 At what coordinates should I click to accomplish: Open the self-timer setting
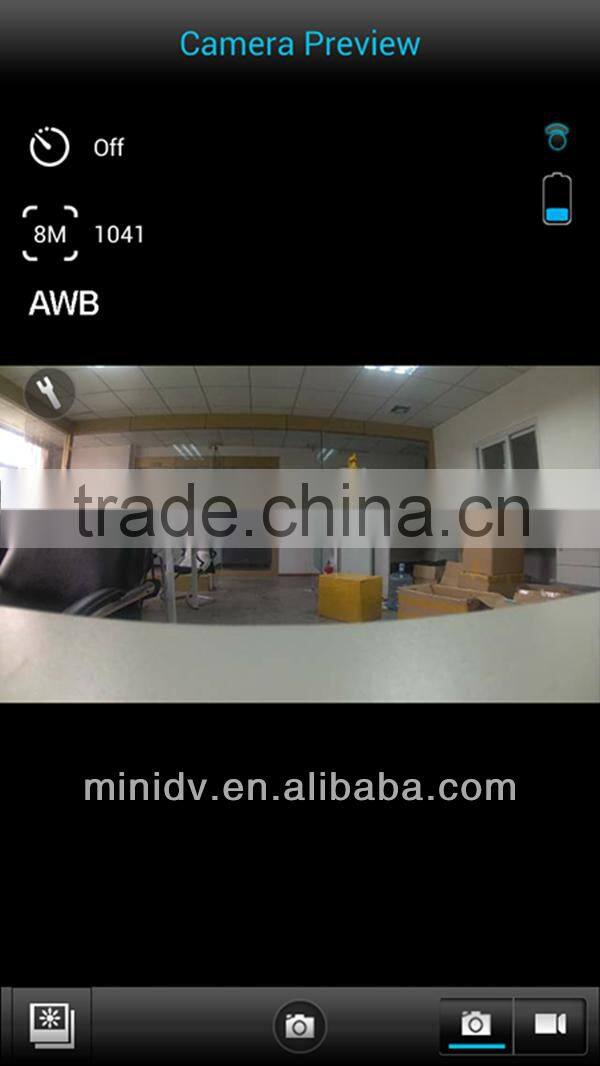pyautogui.click(x=50, y=148)
